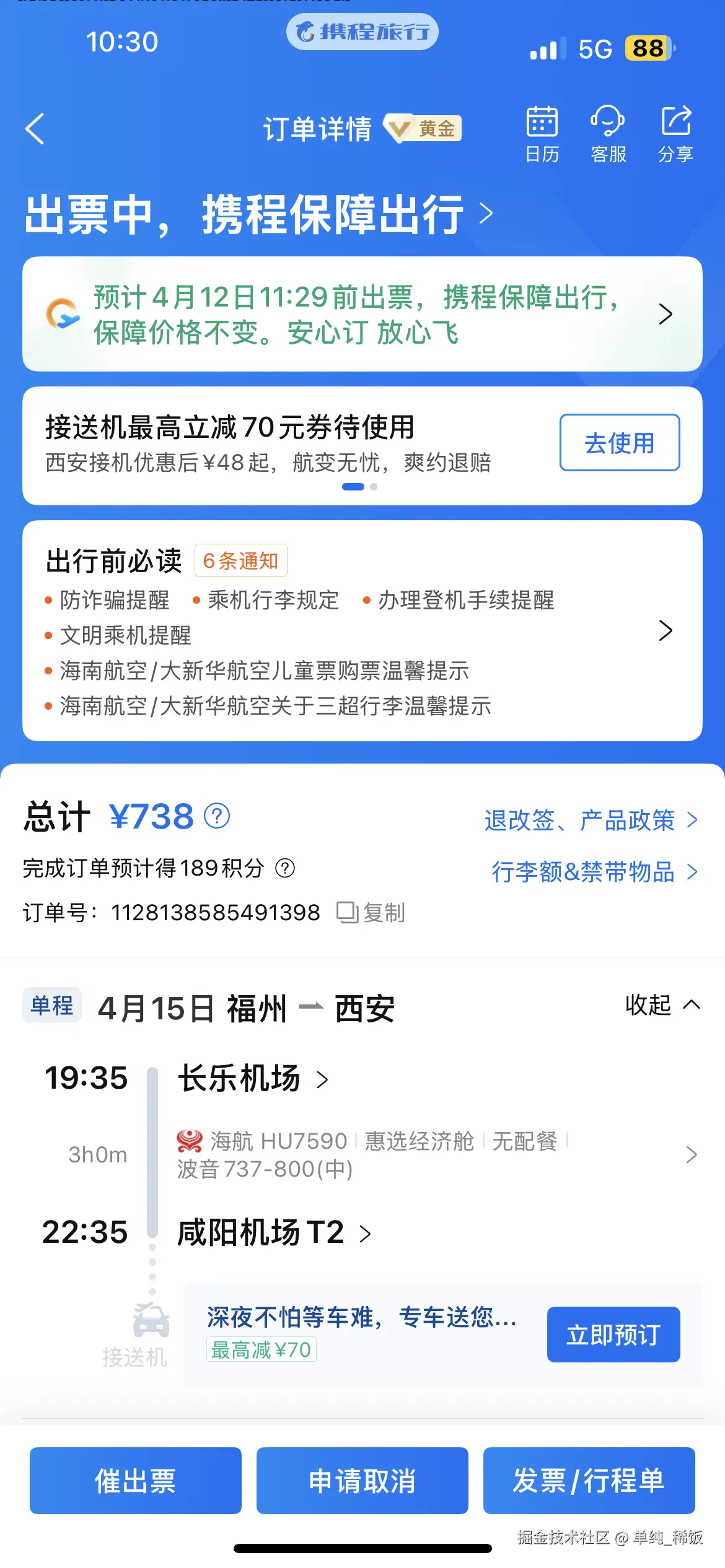Open the 黄金 membership badge
Image resolution: width=725 pixels, height=1568 pixels.
pos(424,128)
